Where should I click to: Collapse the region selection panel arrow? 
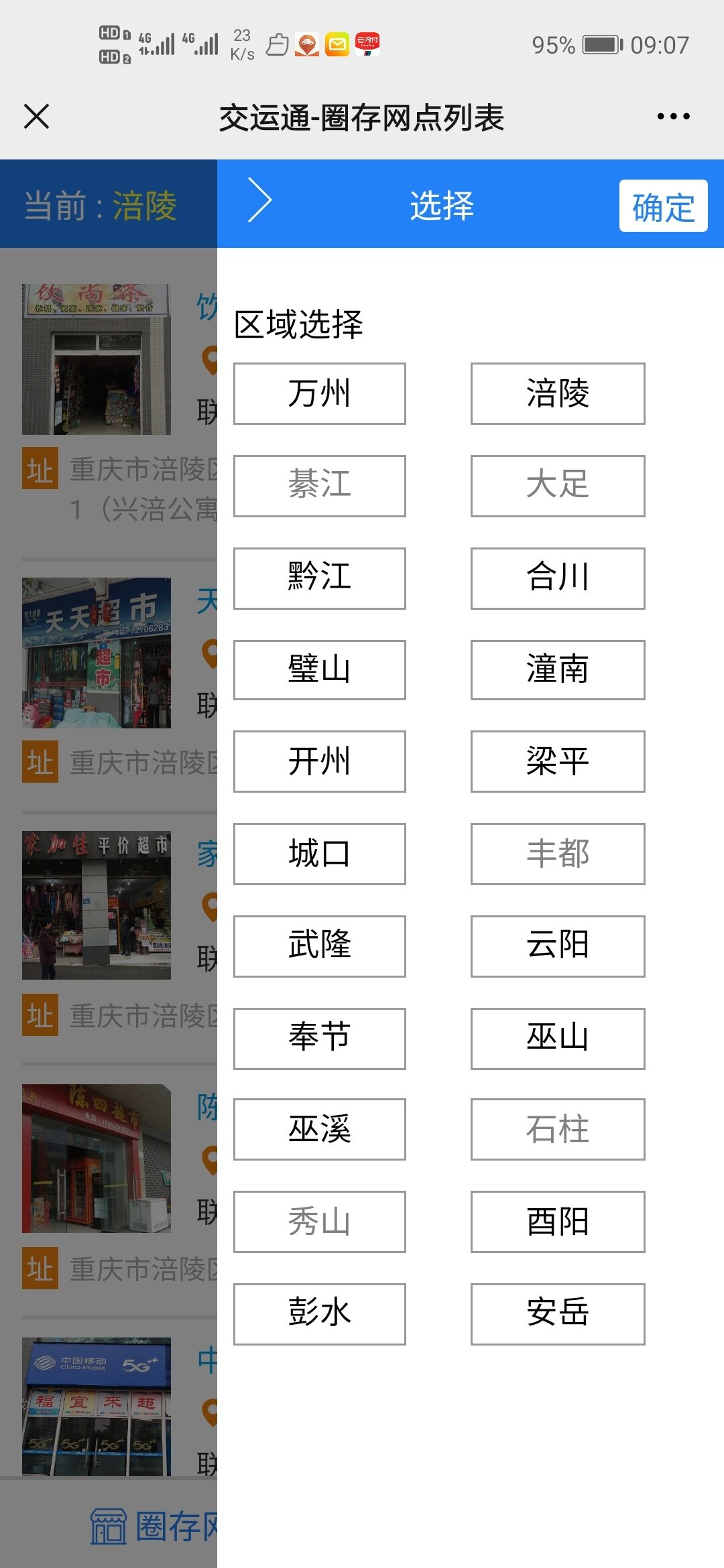coord(259,200)
